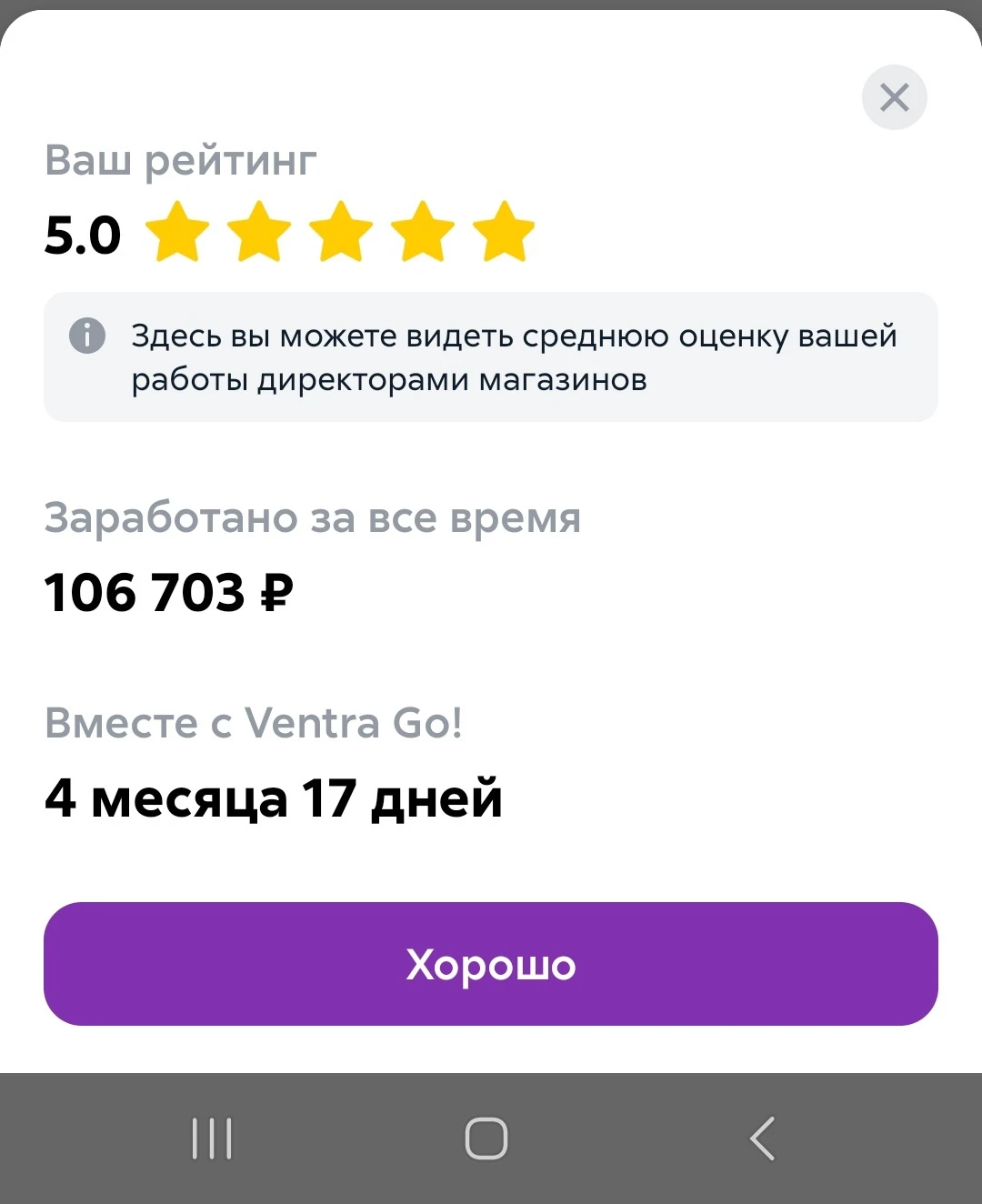Go to the home screen
This screenshot has height=1204, width=982.
pos(486,1139)
